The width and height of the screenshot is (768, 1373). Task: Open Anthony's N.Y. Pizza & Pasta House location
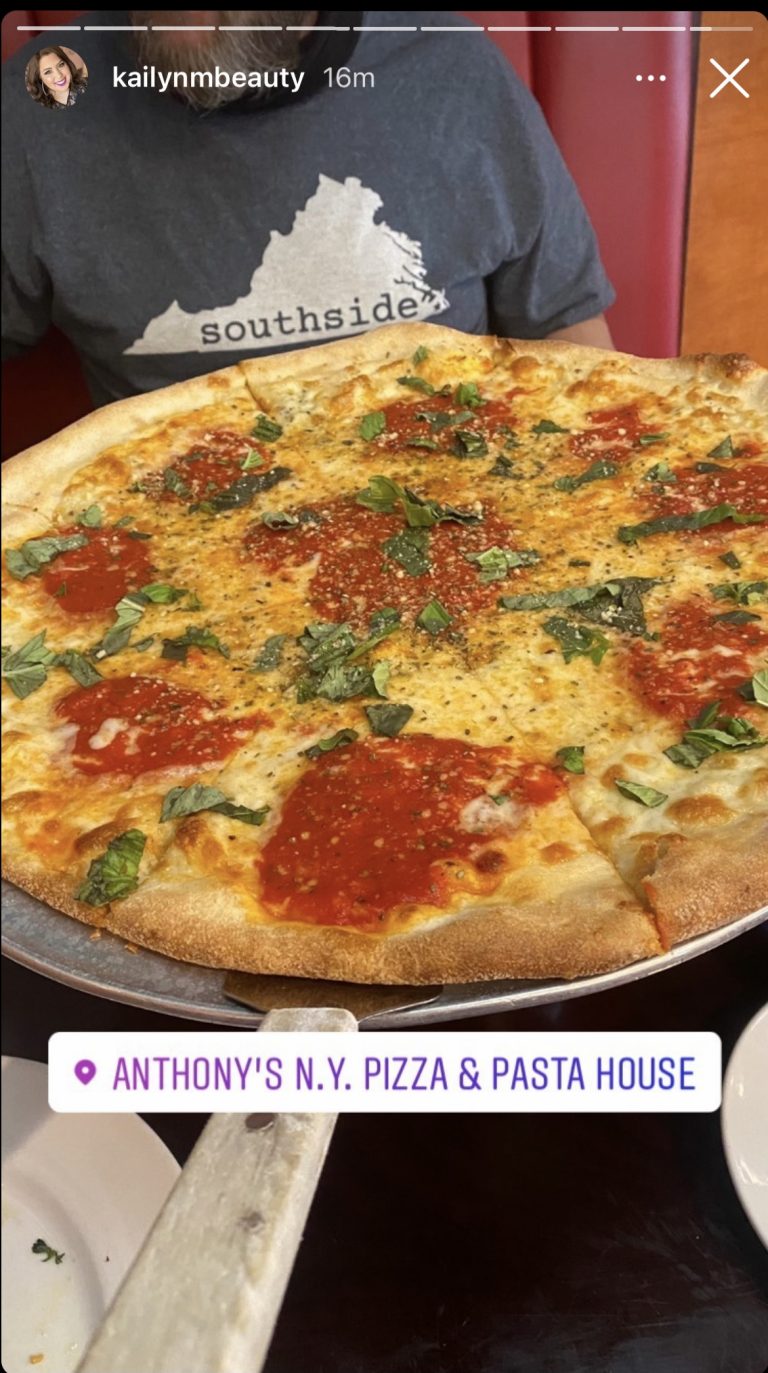coord(384,1073)
